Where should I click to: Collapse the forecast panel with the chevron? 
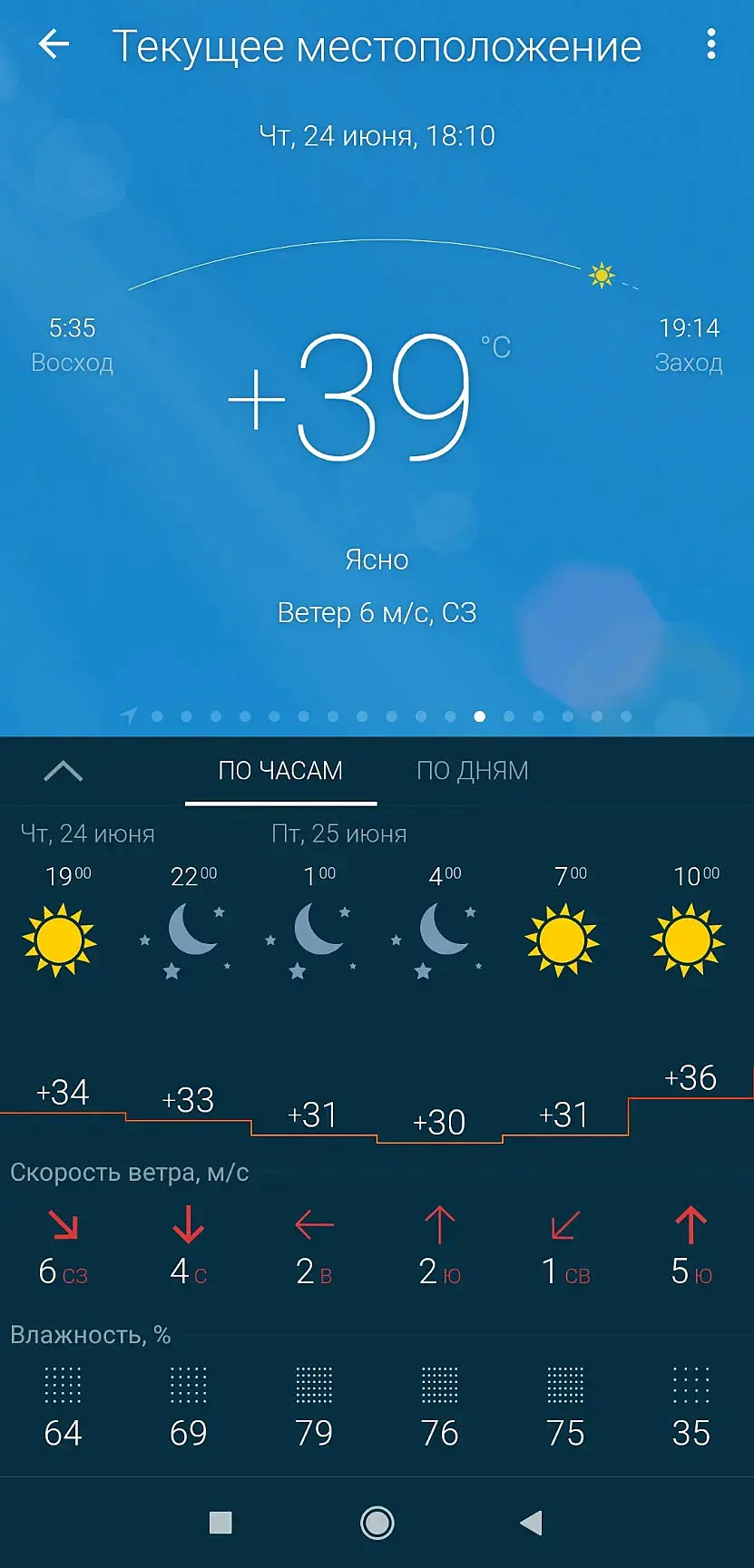point(63,771)
